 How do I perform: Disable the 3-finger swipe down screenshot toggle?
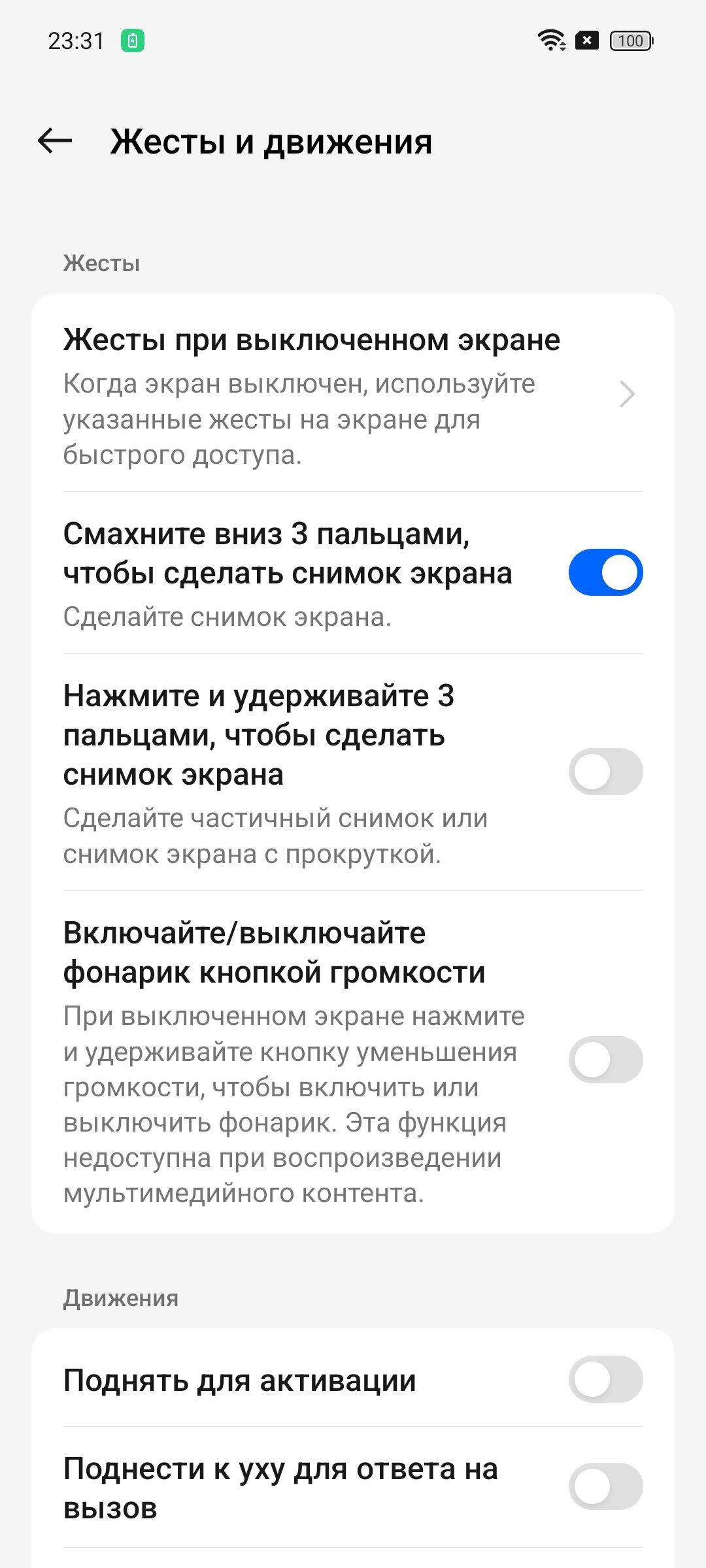(x=605, y=572)
